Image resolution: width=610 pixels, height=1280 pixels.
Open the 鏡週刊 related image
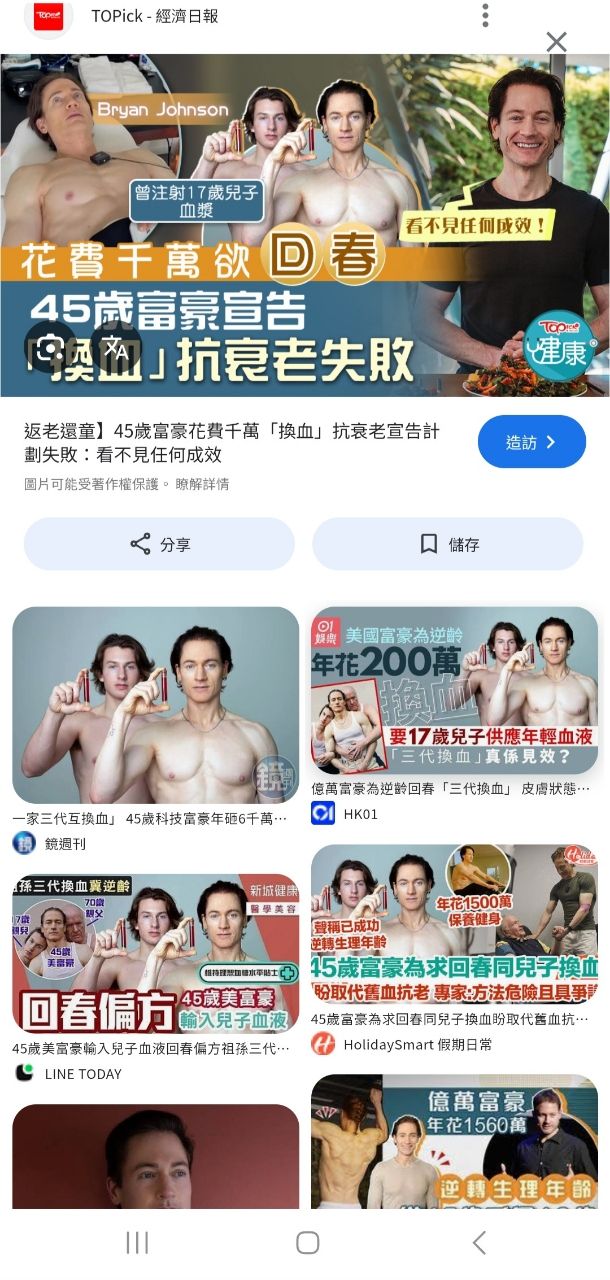click(x=155, y=704)
